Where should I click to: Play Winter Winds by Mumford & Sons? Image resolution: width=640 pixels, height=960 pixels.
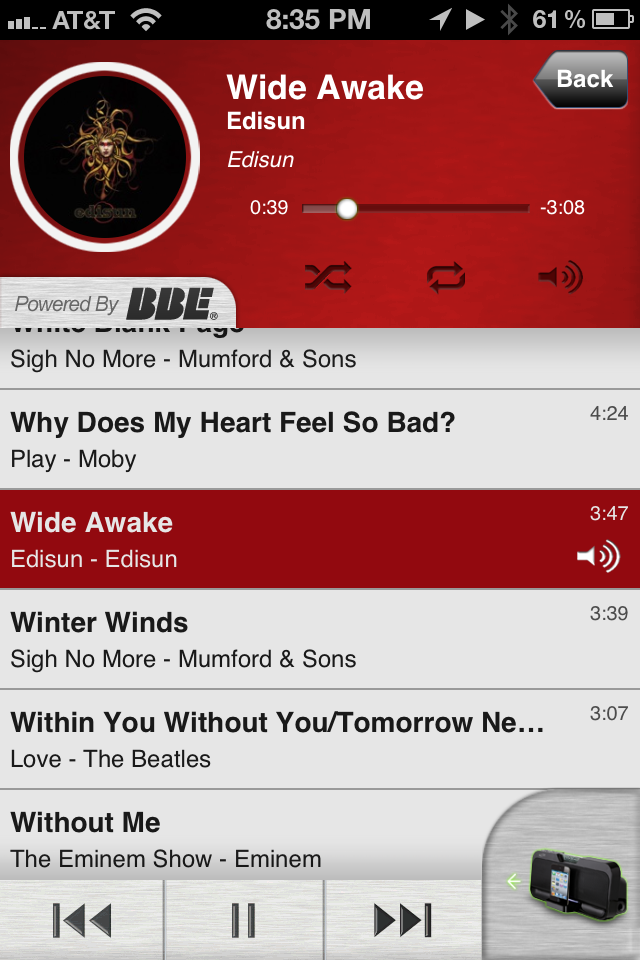click(300, 639)
